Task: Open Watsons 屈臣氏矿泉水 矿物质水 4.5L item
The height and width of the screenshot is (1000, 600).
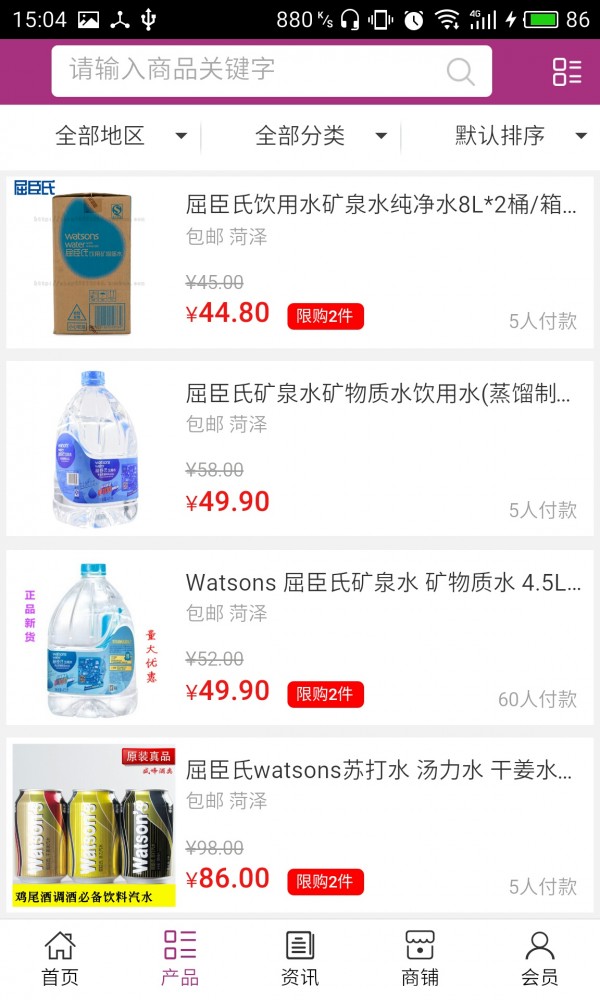Action: pos(381,583)
